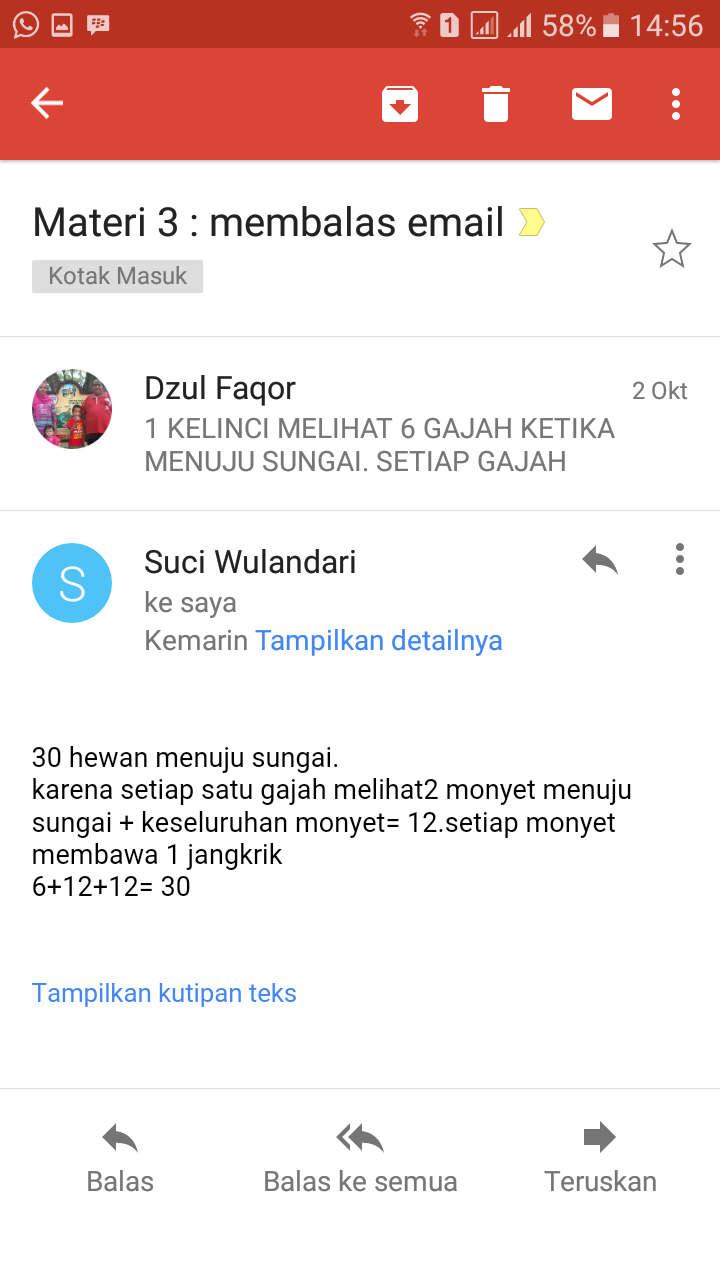The width and height of the screenshot is (720, 1280).
Task: Tap the Balas button to reply
Action: tap(120, 1158)
